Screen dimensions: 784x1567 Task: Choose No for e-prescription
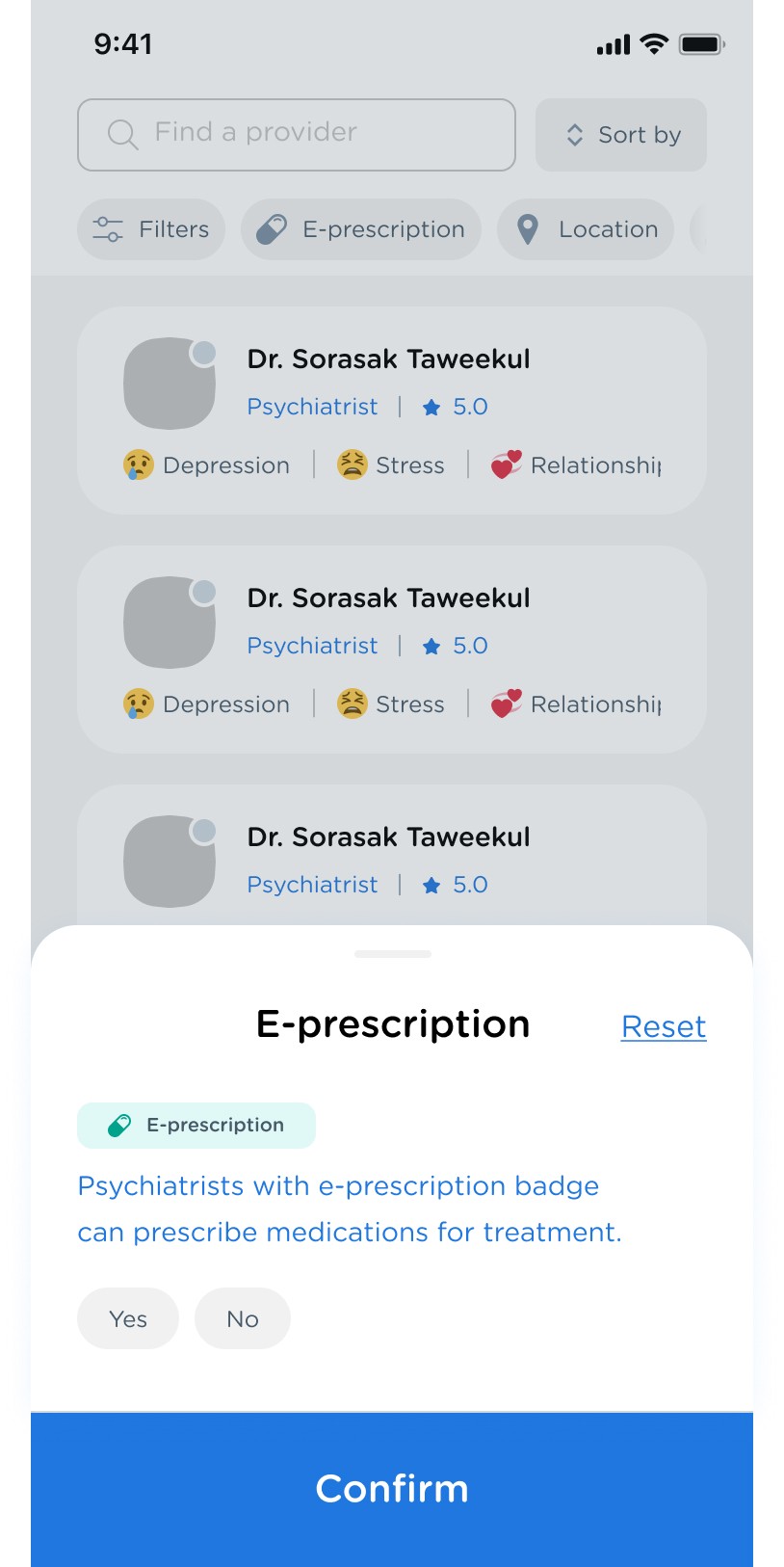coord(243,1318)
